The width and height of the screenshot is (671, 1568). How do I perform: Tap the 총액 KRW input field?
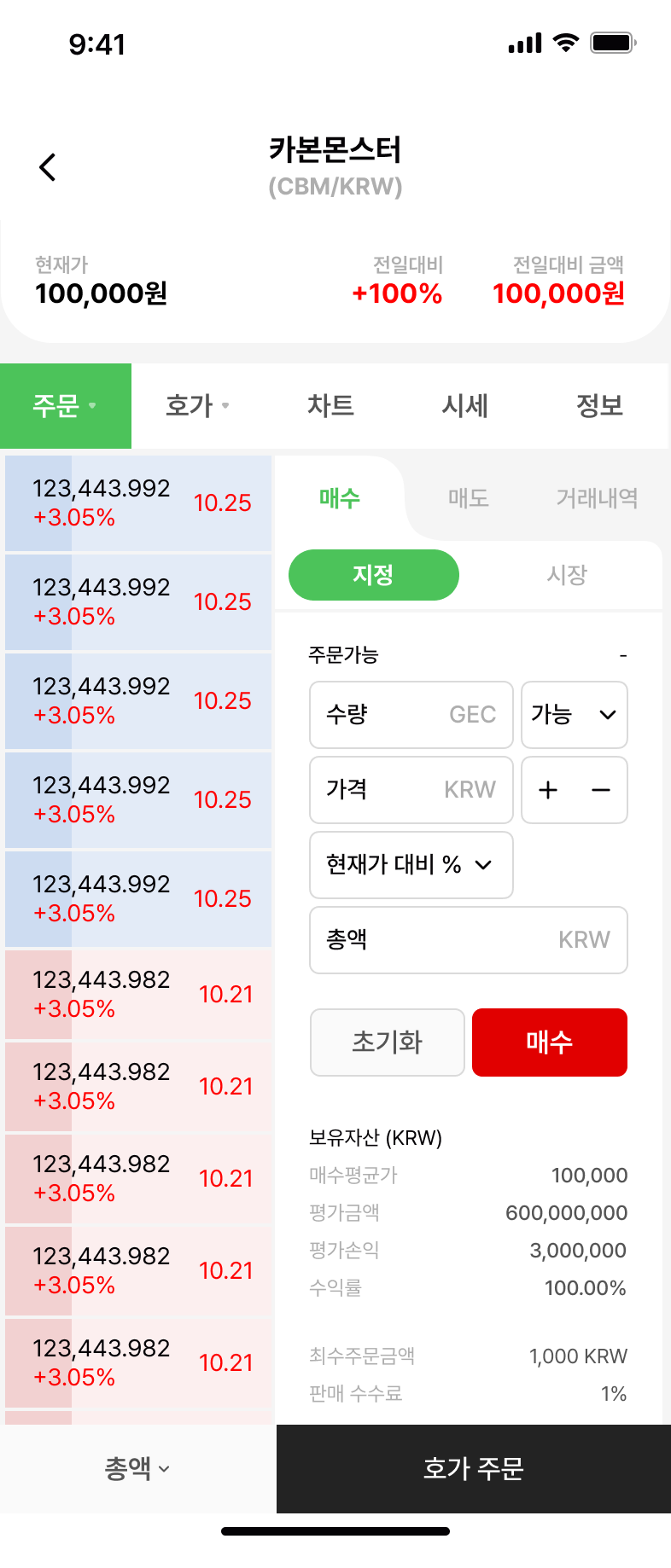(468, 940)
